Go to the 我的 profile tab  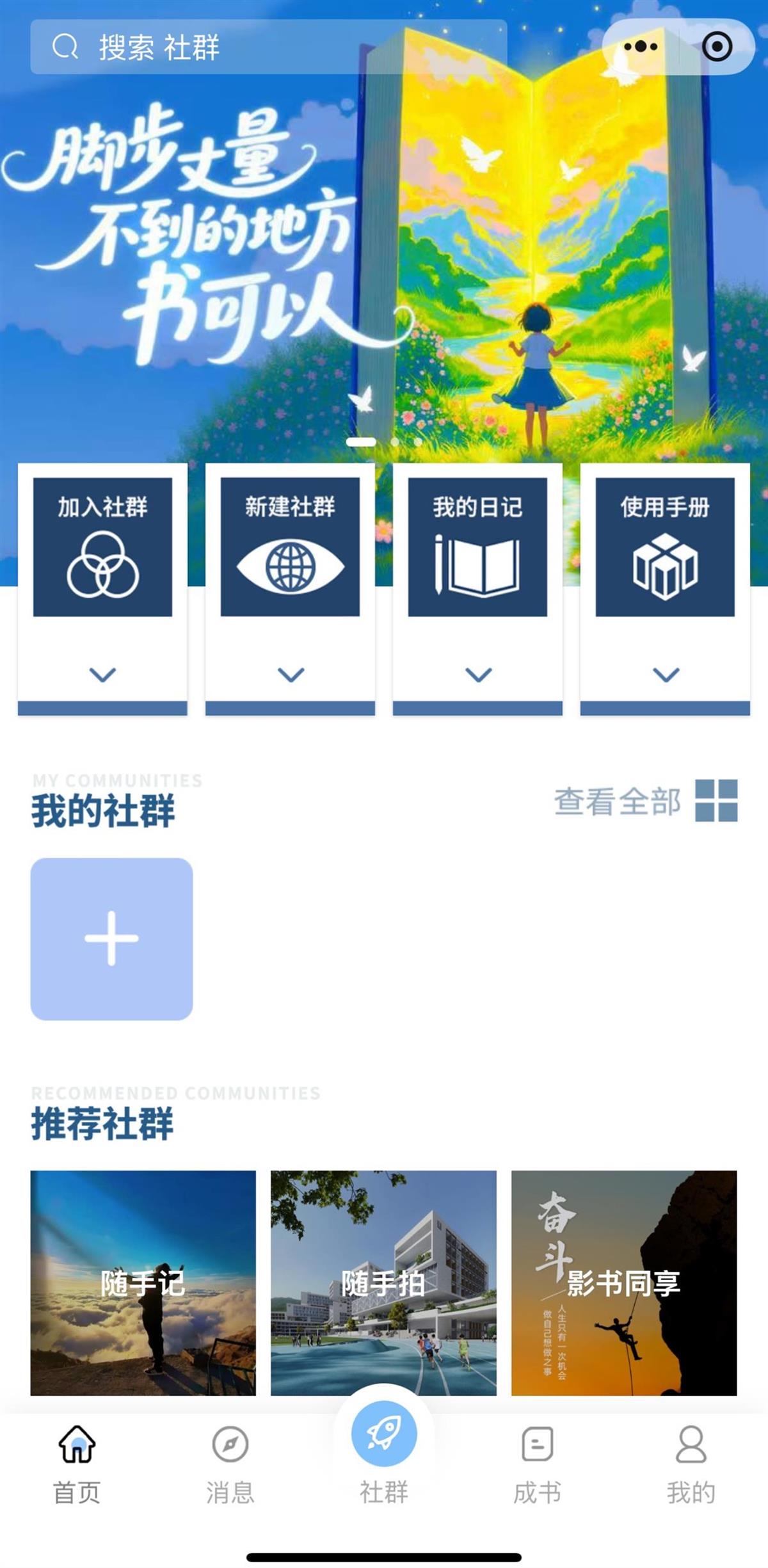[x=691, y=1464]
